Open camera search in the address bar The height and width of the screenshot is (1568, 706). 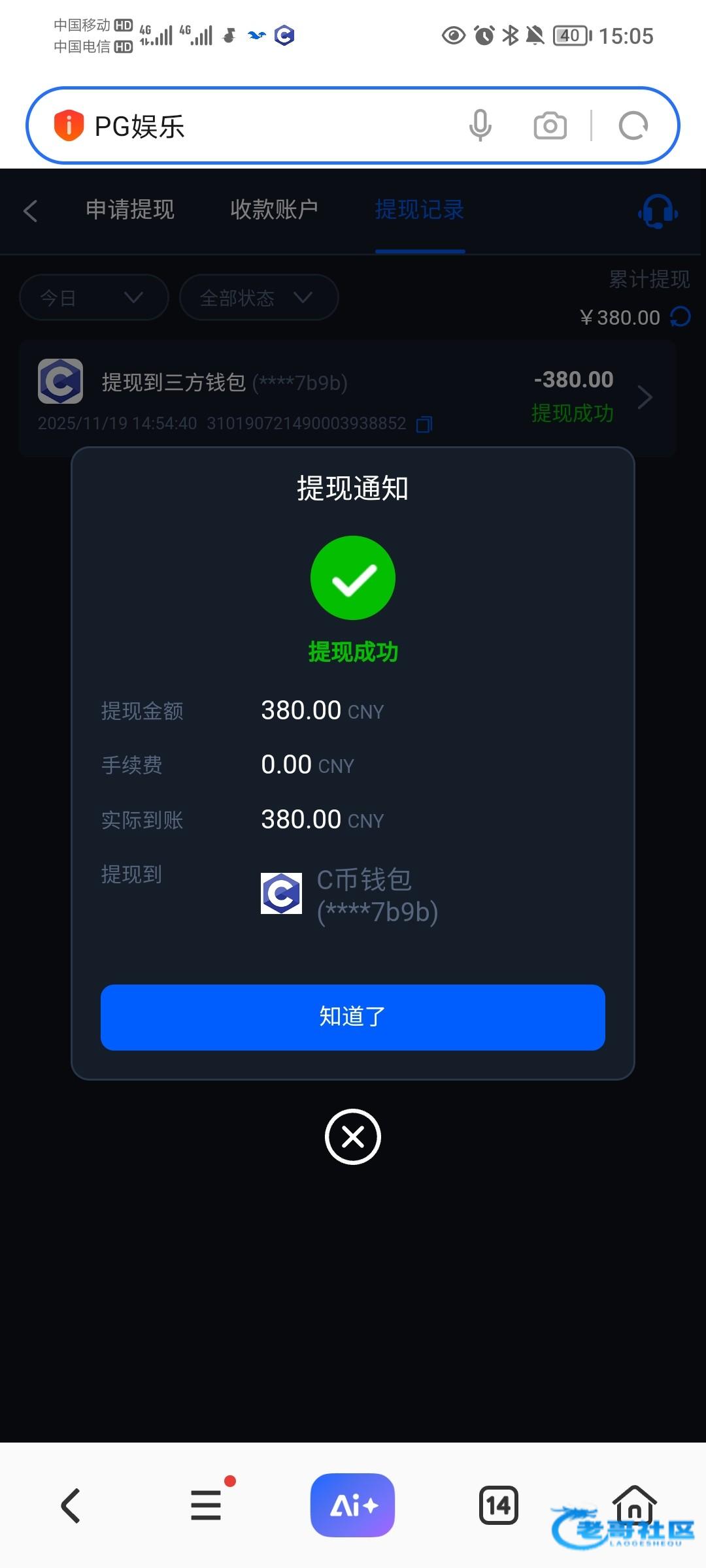point(550,125)
